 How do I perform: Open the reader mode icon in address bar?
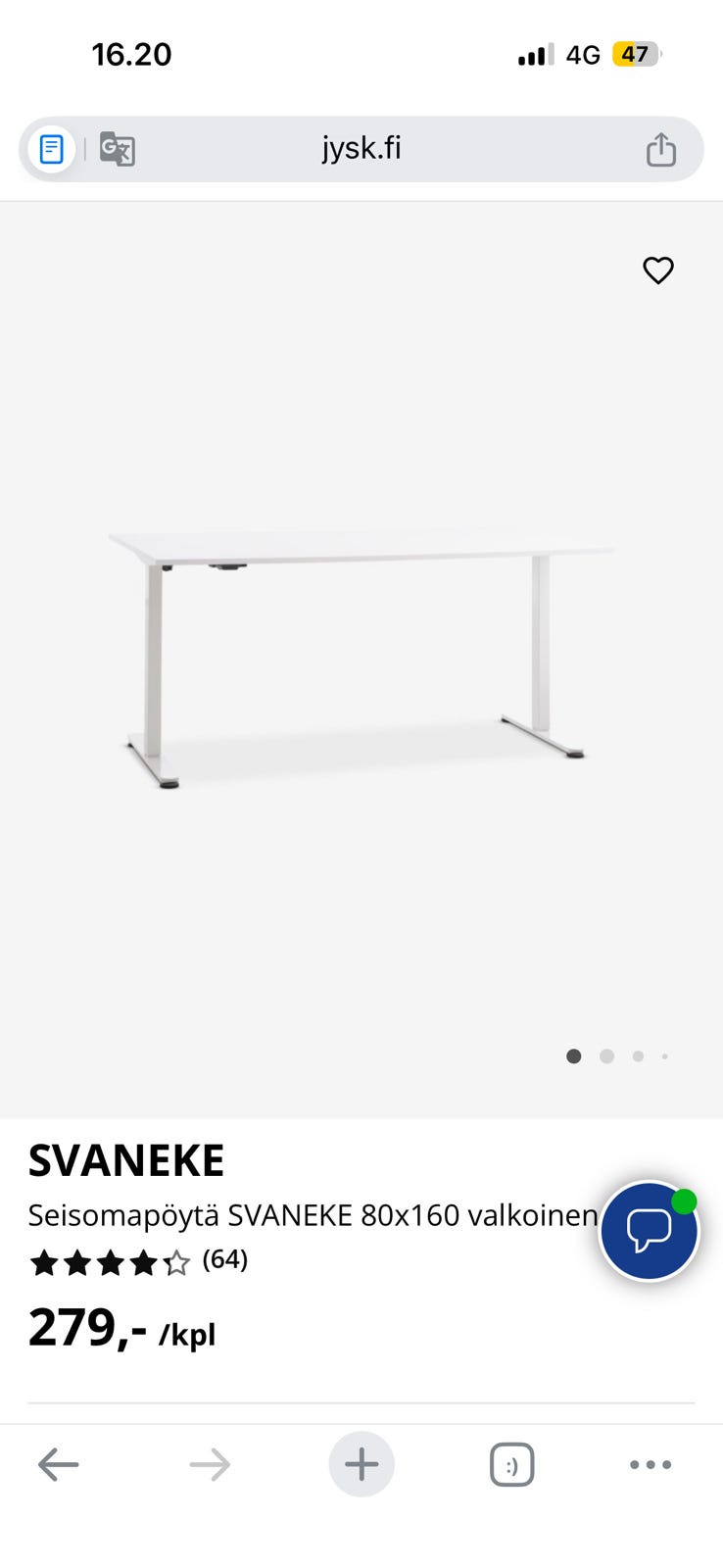click(x=51, y=150)
